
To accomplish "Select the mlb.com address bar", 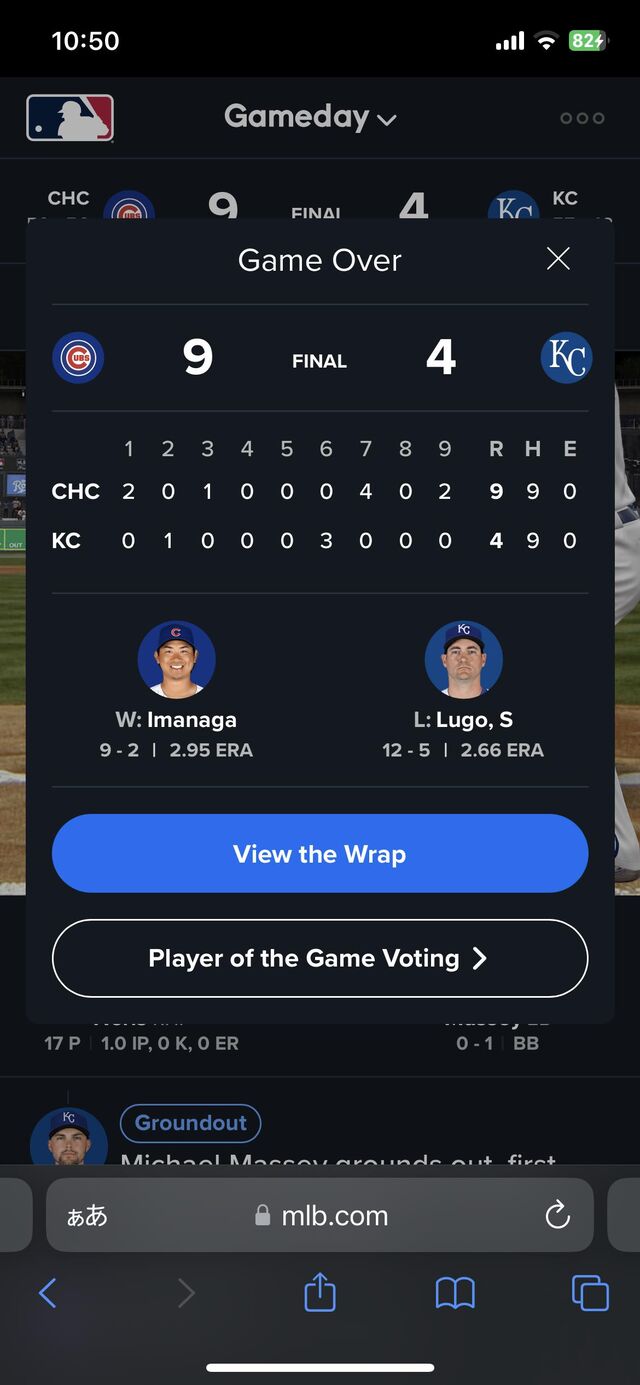I will (x=320, y=1215).
